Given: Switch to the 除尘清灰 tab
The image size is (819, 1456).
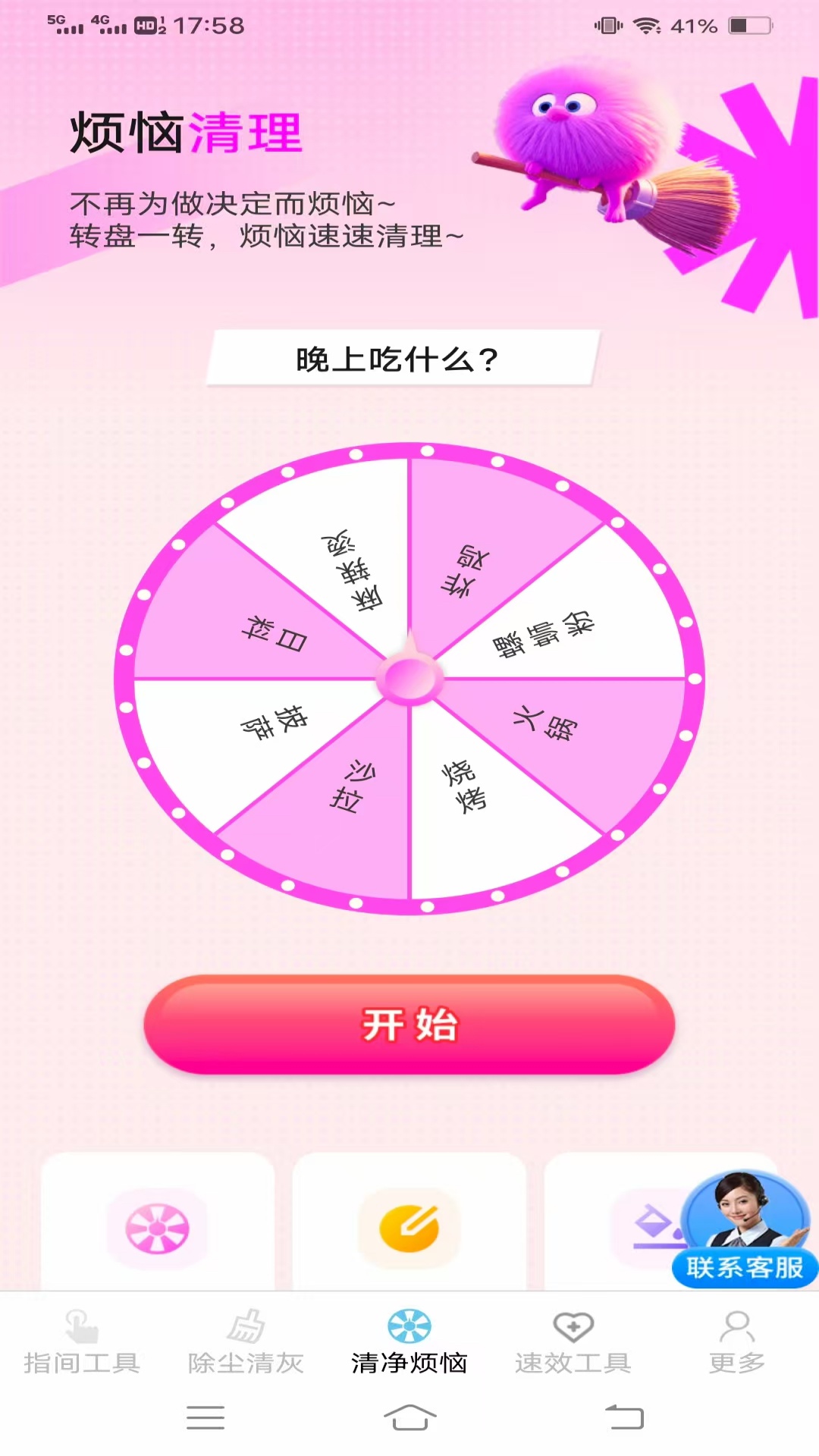Looking at the screenshot, I should [246, 1342].
